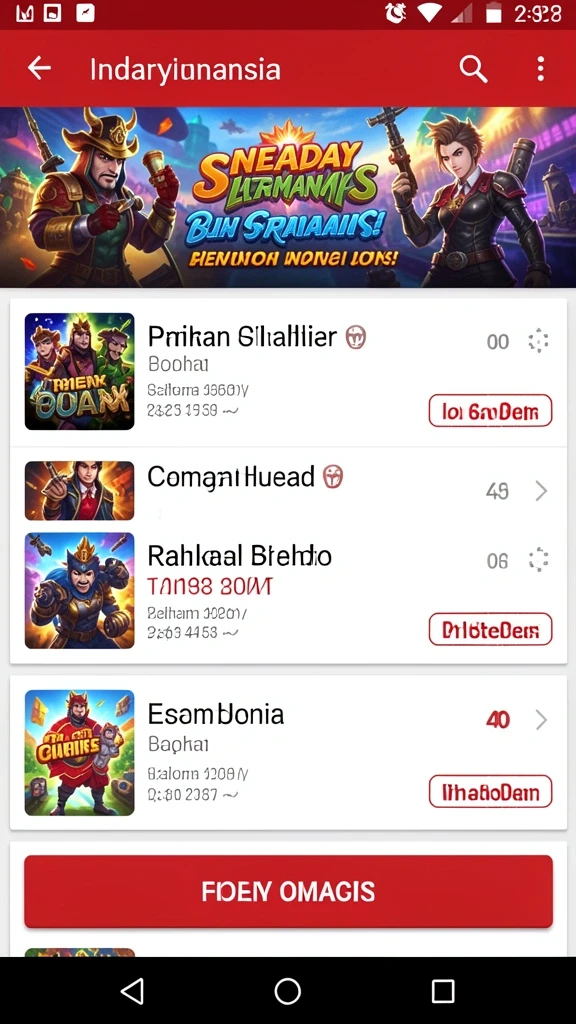The image size is (576, 1024).
Task: Open the Comagnt Huead row
Action: point(288,490)
